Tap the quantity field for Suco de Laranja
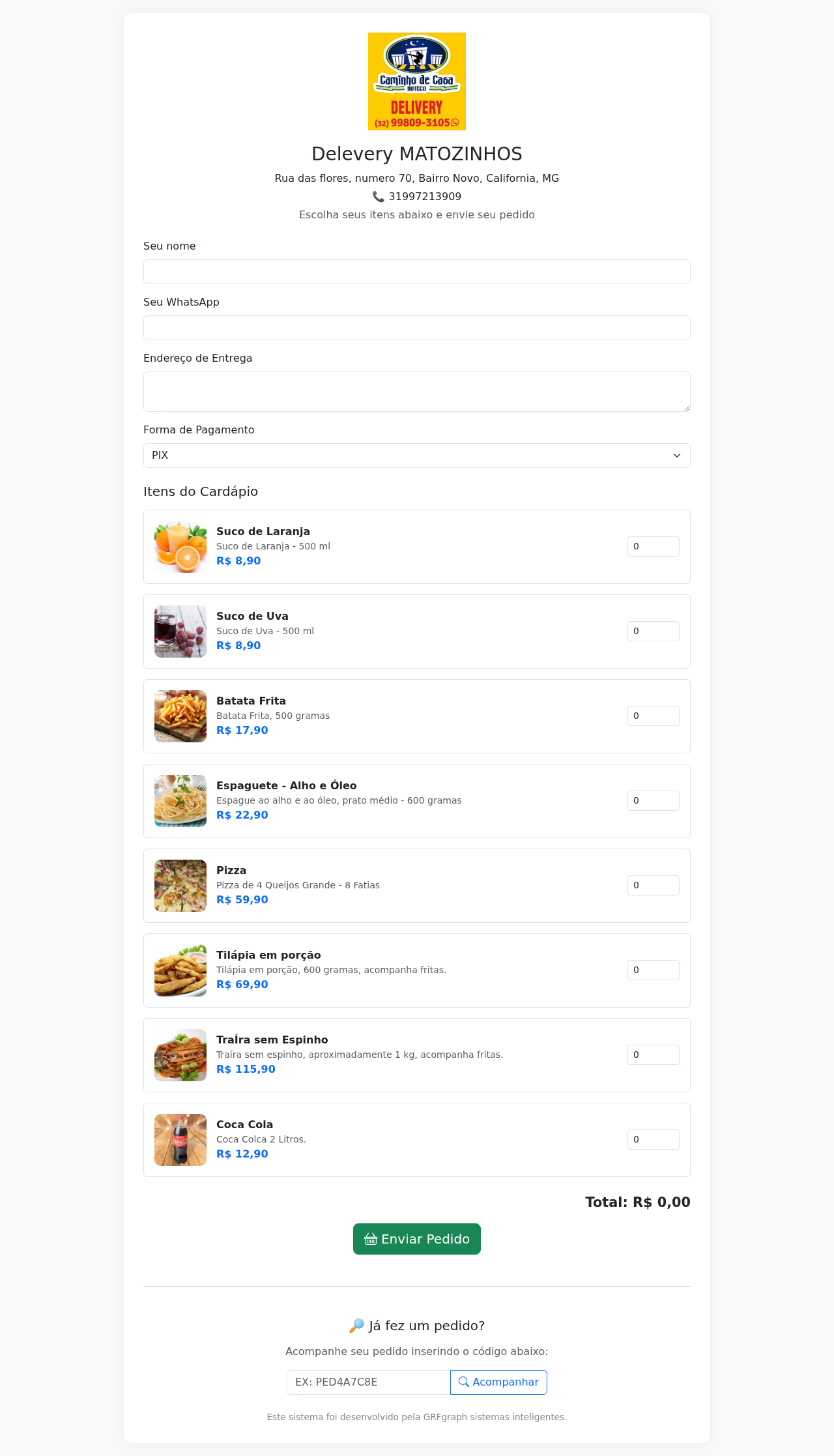Screen dimensions: 834x1456 654,547
